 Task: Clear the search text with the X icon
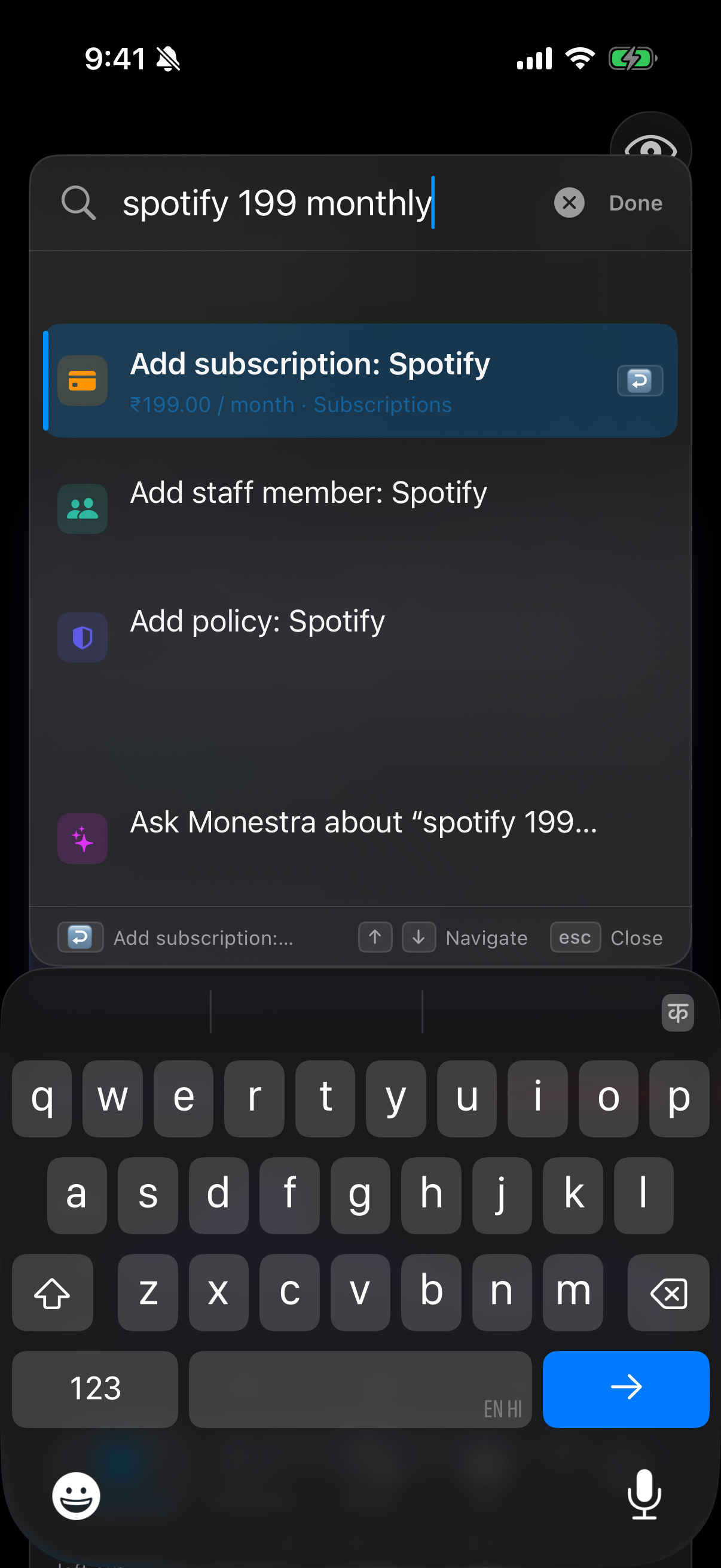point(569,203)
